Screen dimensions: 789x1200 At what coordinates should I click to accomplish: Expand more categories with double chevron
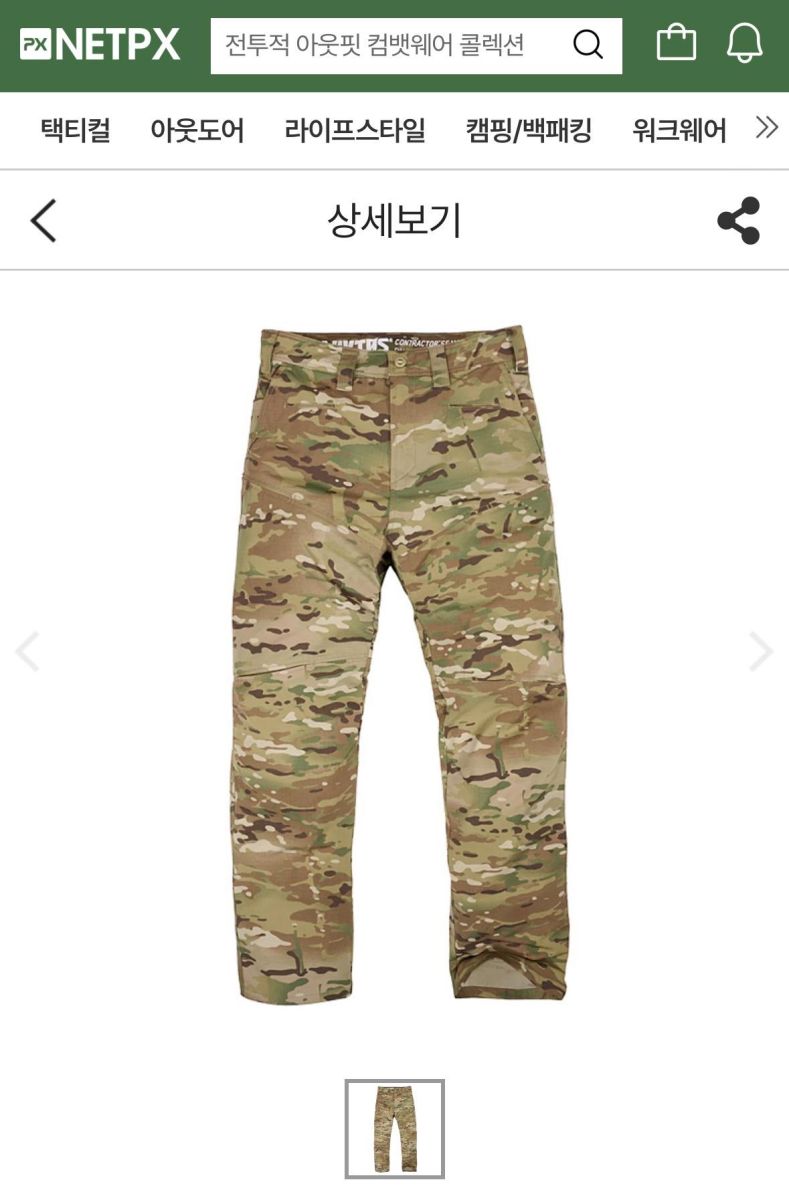point(767,128)
